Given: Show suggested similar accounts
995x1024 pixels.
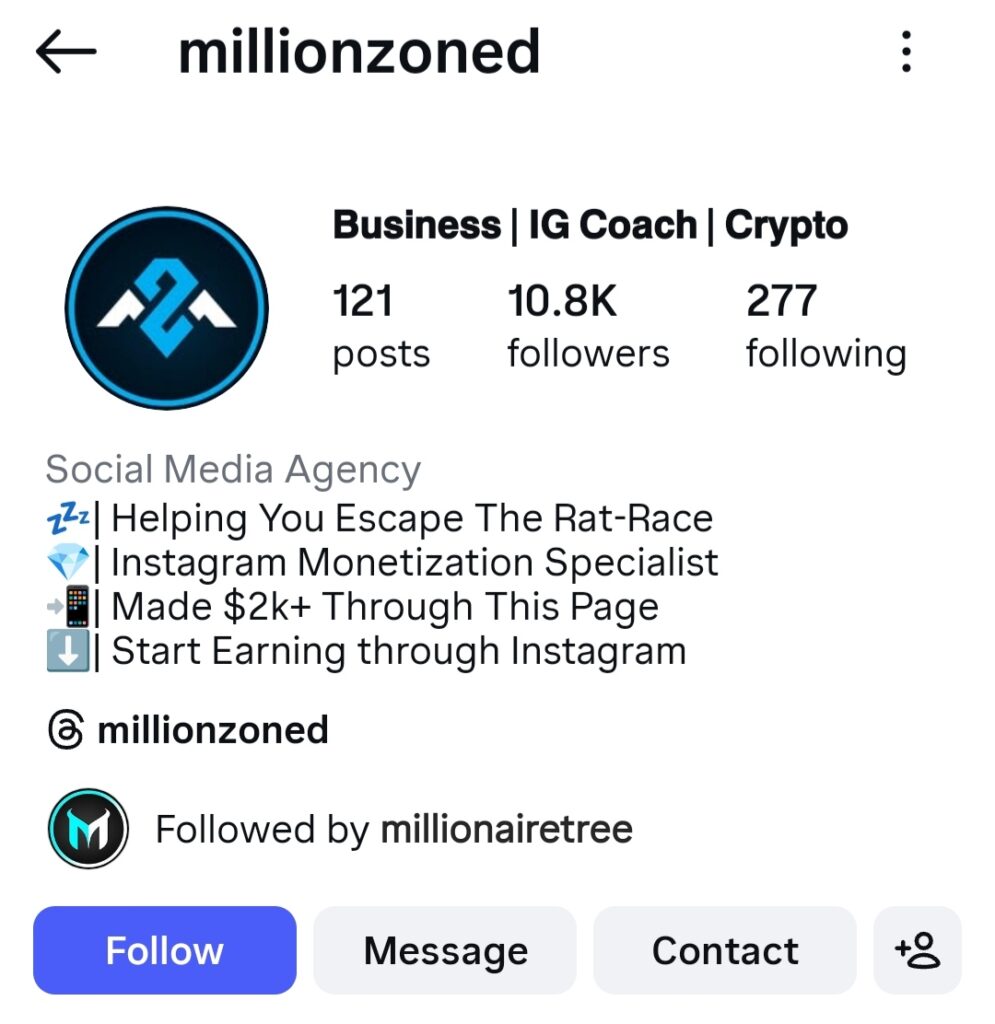Looking at the screenshot, I should [x=917, y=950].
